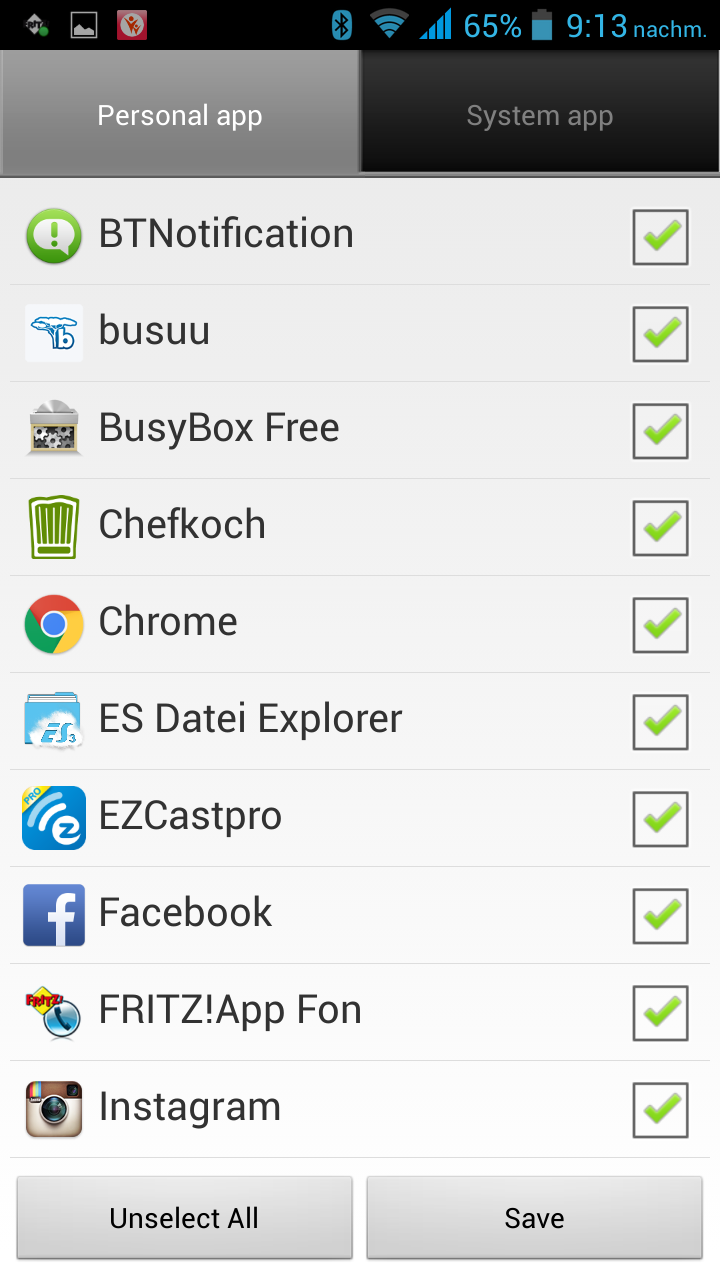Switch to the System app tab

(x=540, y=114)
